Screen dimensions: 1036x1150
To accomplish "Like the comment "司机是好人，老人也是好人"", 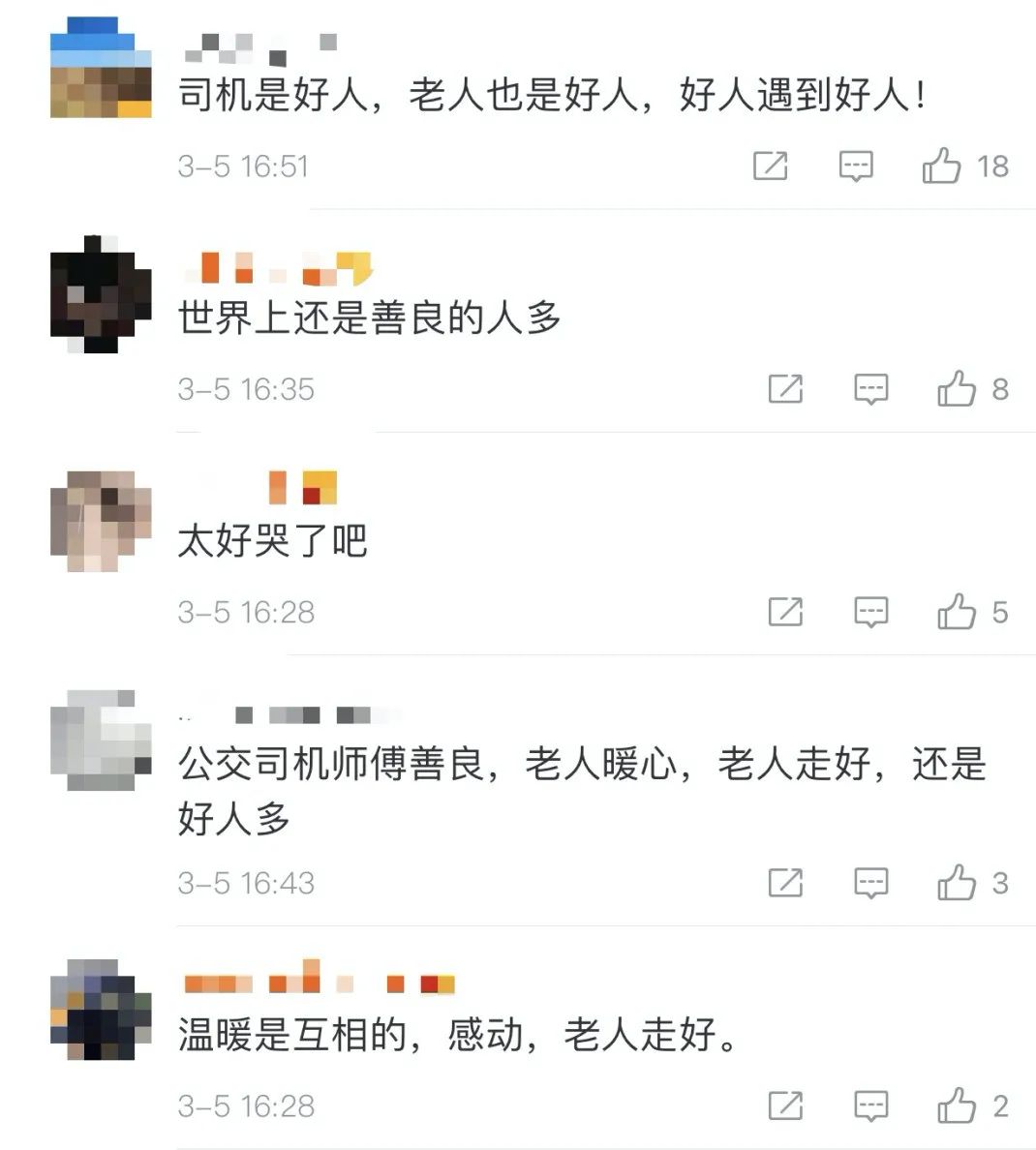I will click(941, 166).
